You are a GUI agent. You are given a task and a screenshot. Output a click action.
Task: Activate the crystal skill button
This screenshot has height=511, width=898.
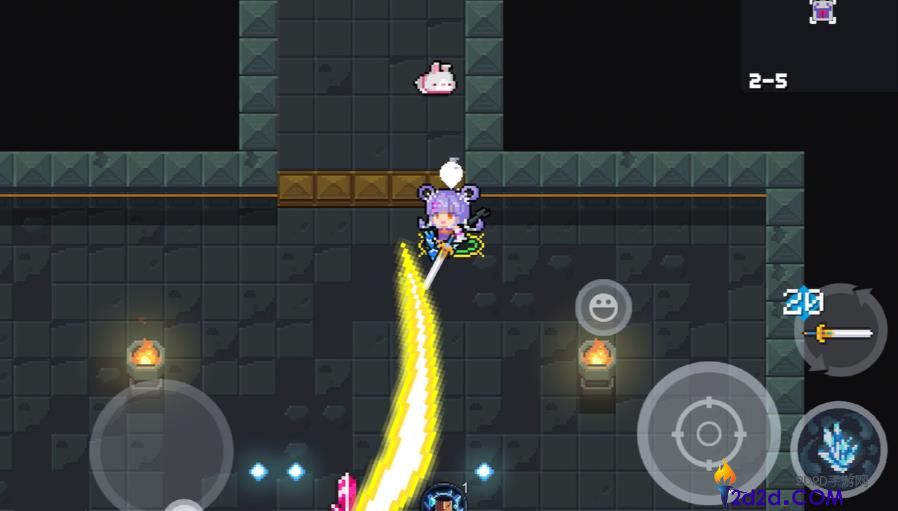[x=838, y=448]
